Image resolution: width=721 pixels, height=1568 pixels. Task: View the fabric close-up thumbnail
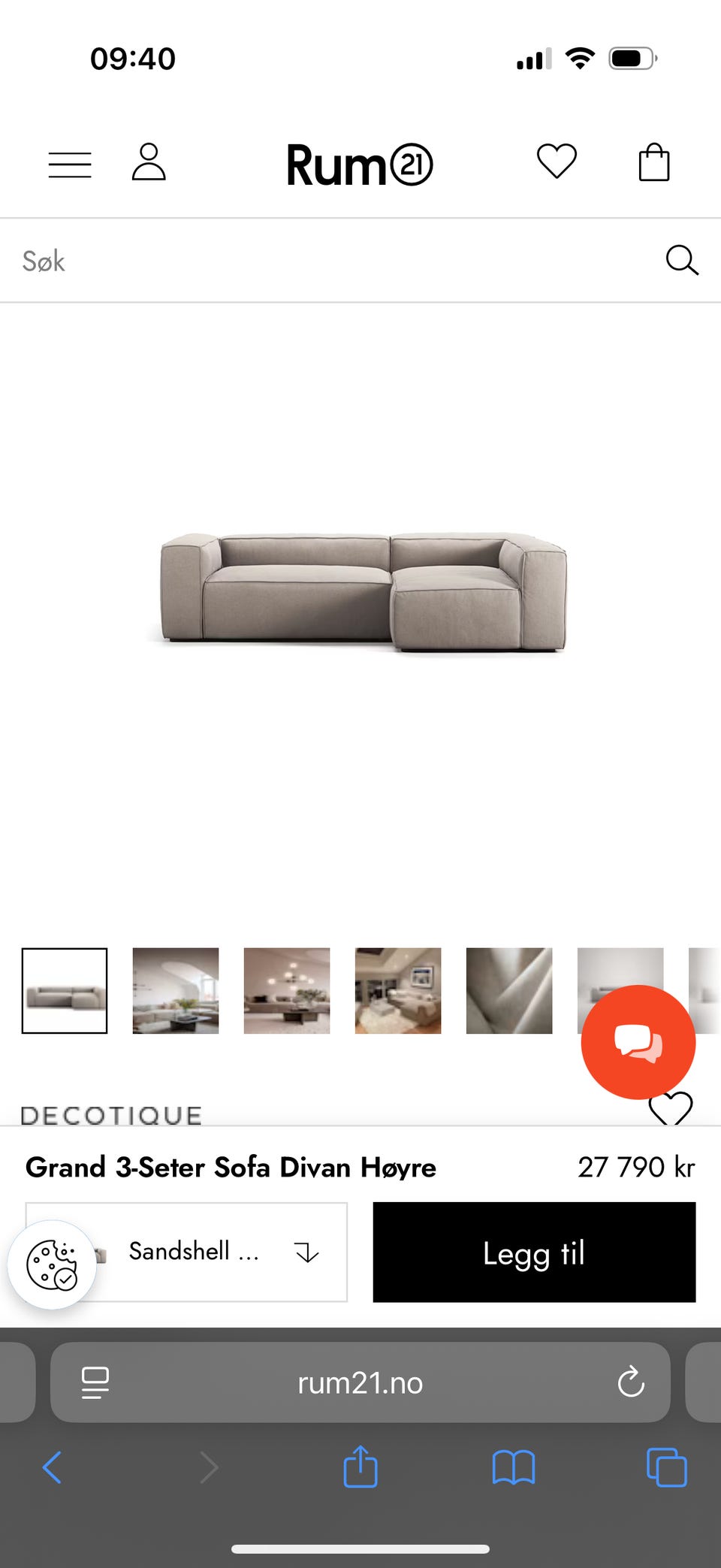[x=508, y=990]
